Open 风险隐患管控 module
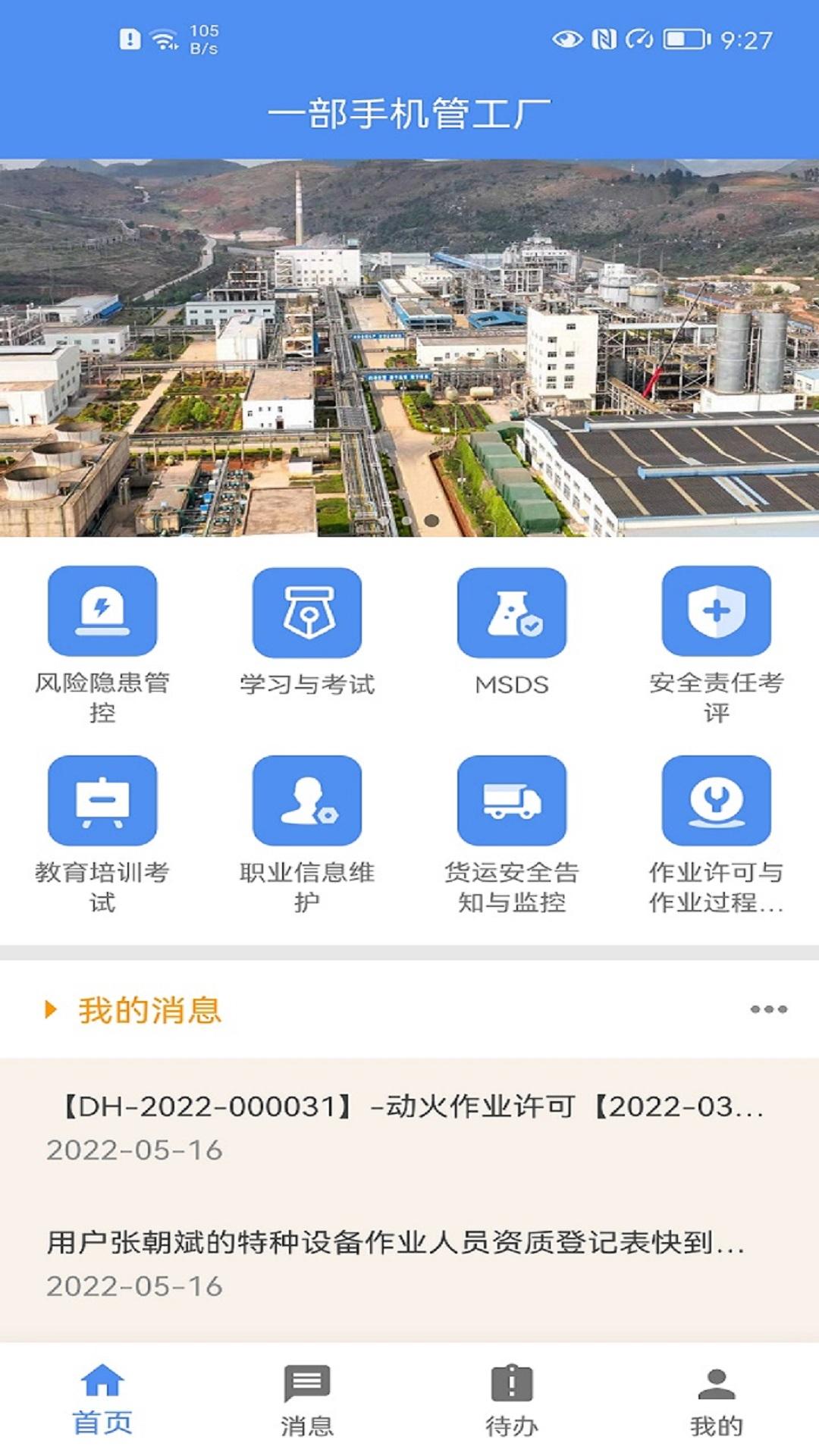 coord(102,611)
